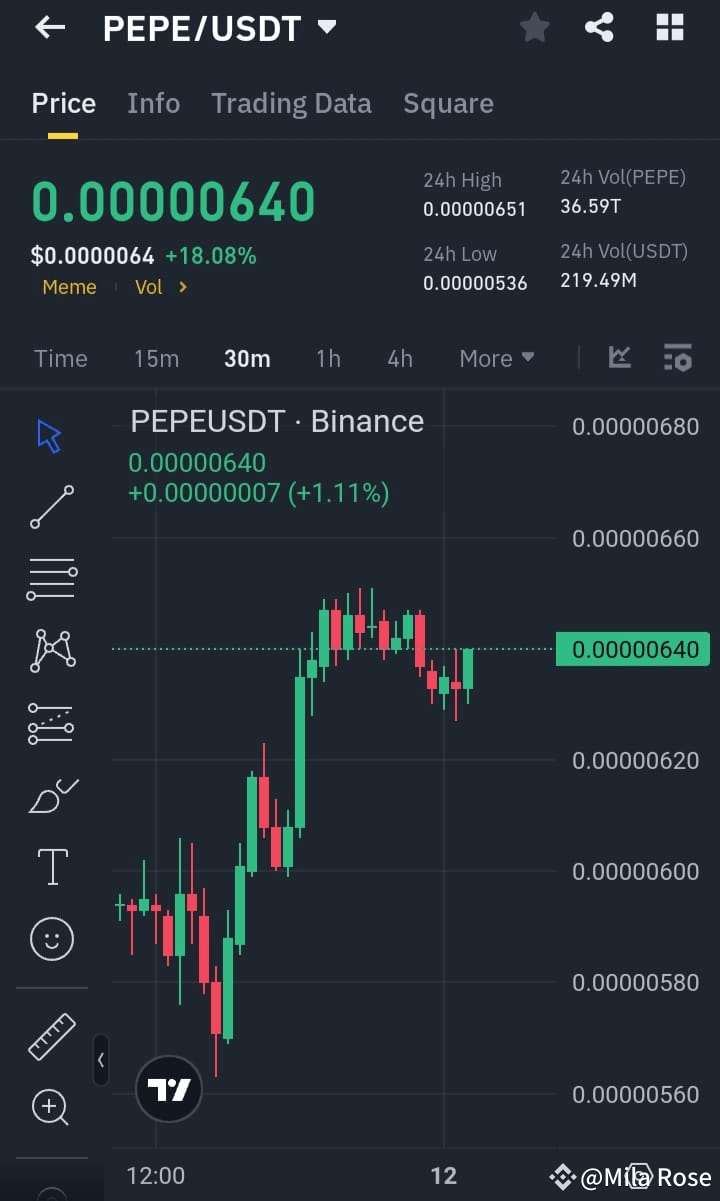Switch to the 1h candle interval
The width and height of the screenshot is (720, 1201).
click(x=327, y=357)
